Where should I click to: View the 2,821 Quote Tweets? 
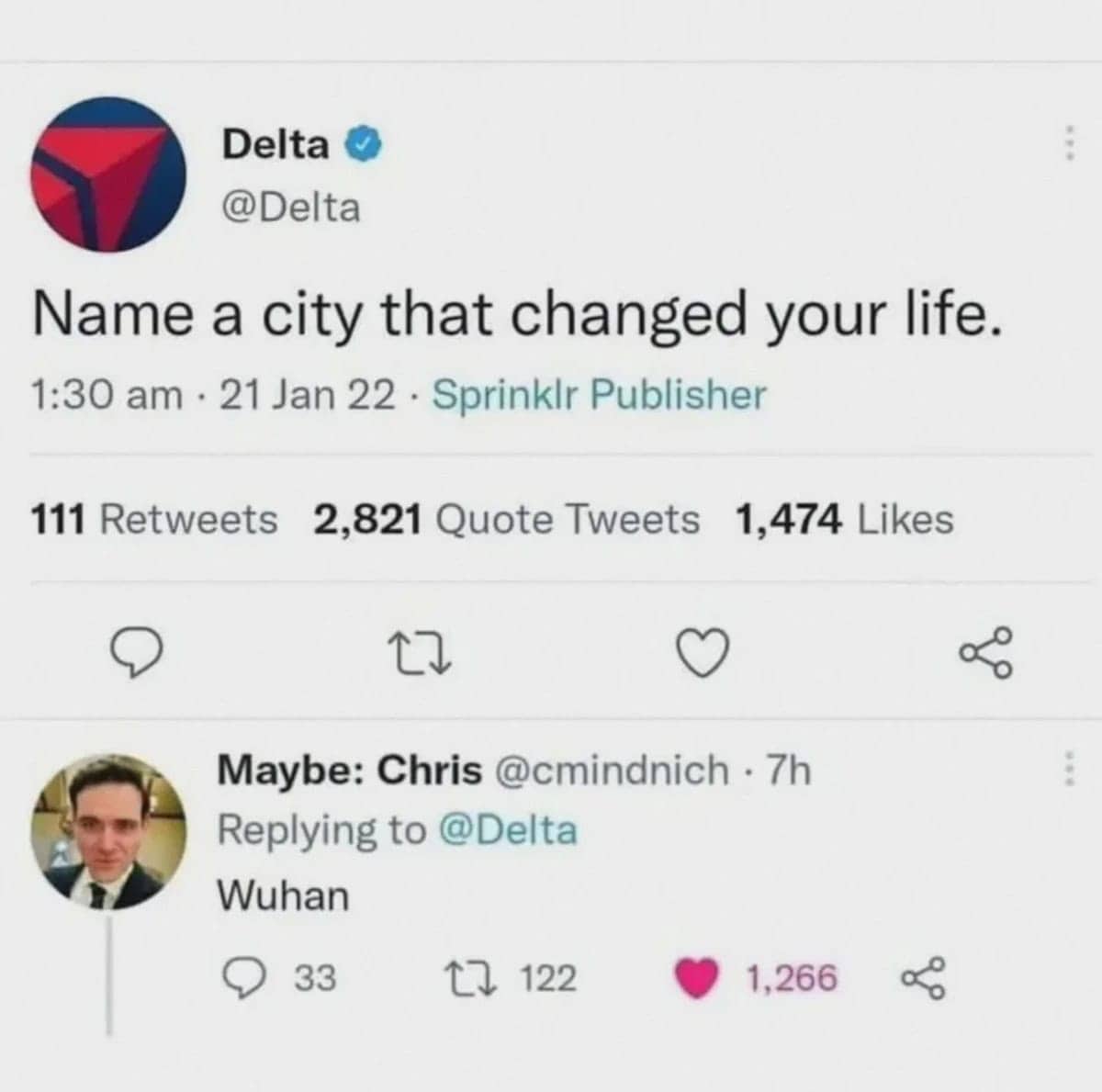pos(506,520)
